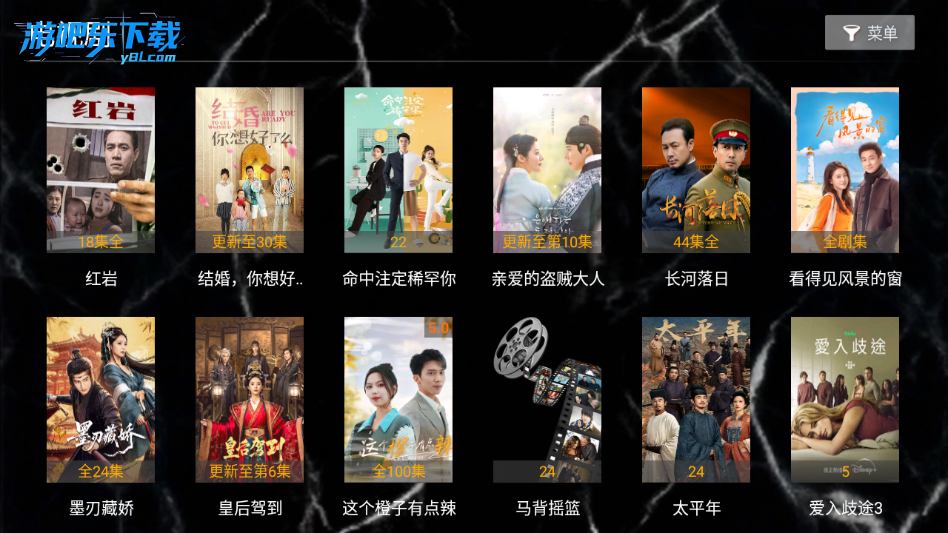
Task: Select the 命中注定稀罕你 poster
Action: pos(398,170)
